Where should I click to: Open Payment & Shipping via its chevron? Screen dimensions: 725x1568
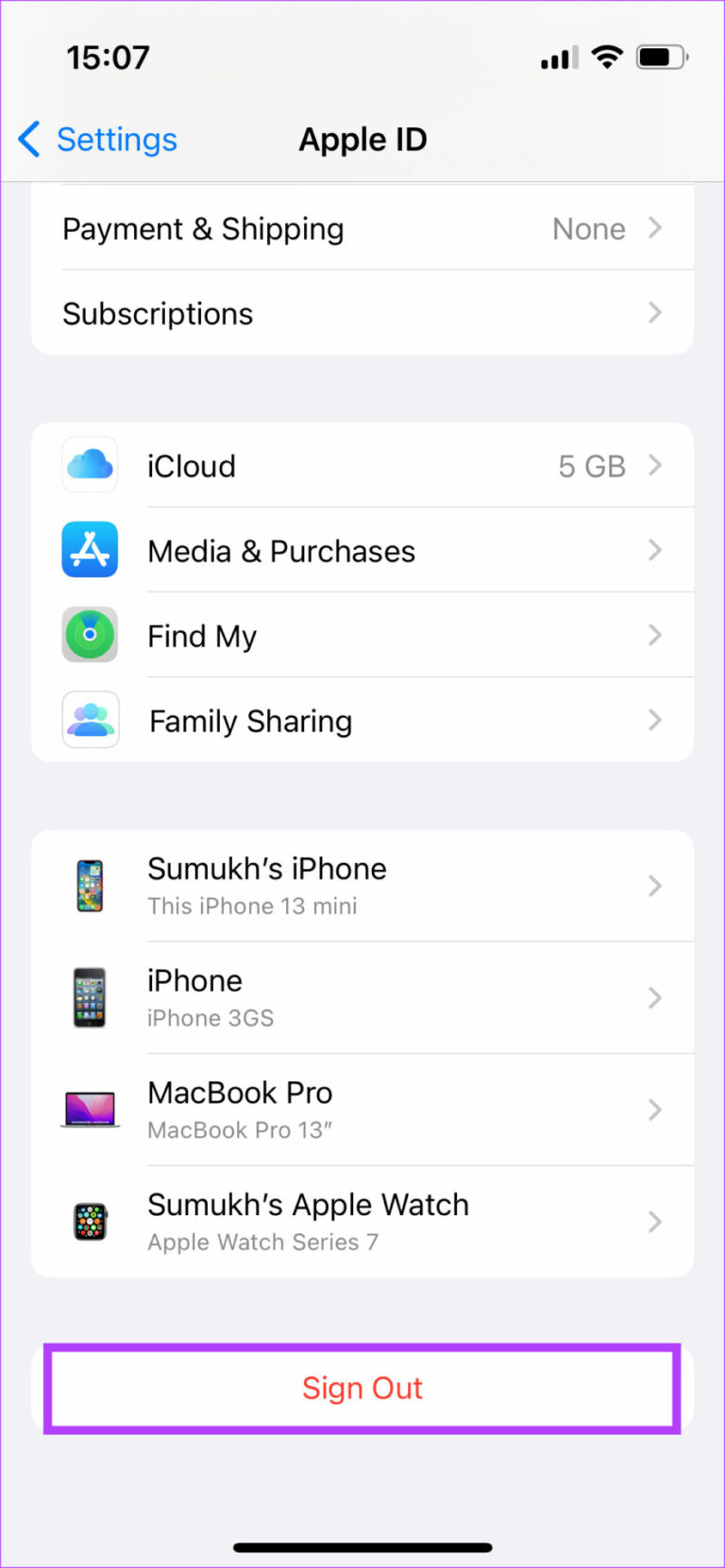point(655,228)
